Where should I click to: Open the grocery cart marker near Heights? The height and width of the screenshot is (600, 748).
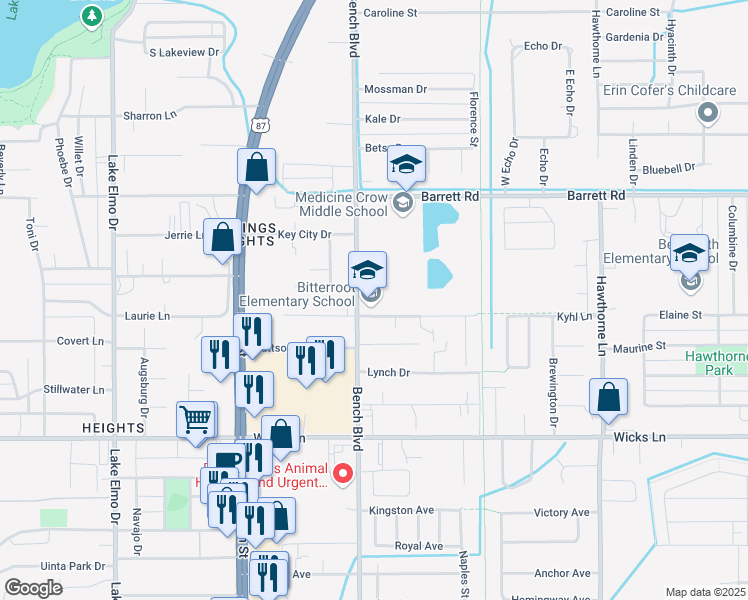click(196, 421)
